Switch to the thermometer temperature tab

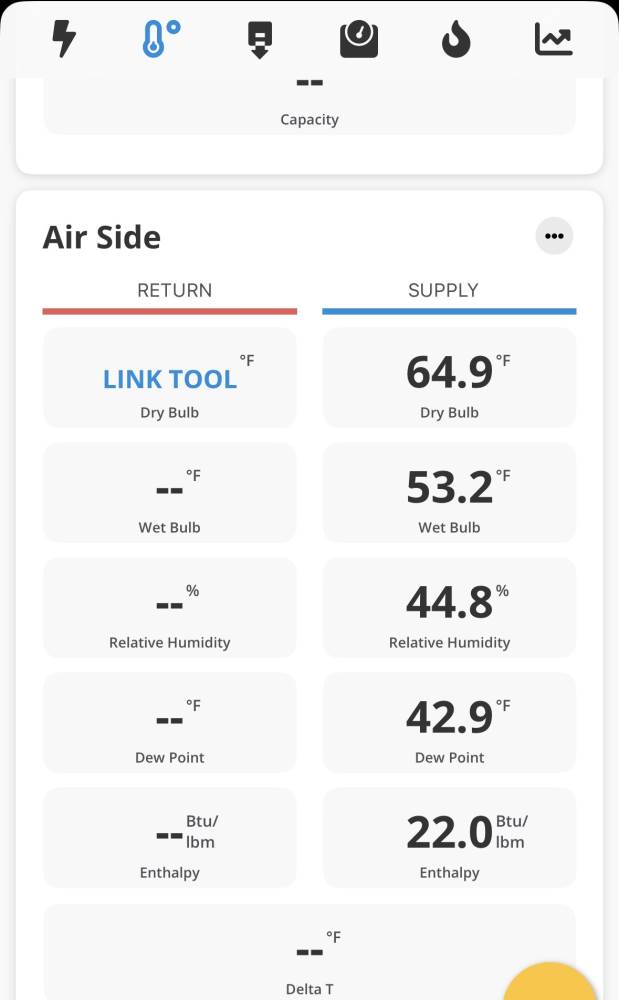160,40
